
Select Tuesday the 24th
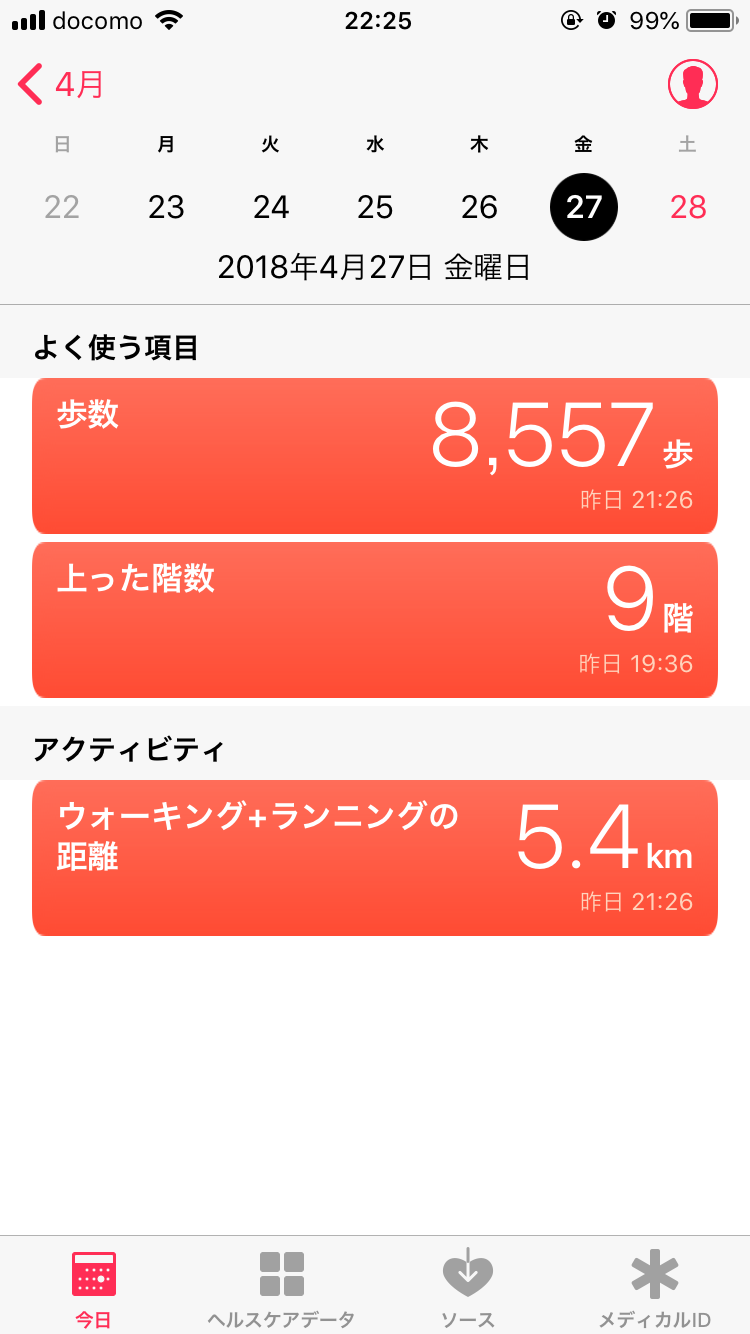click(x=271, y=207)
